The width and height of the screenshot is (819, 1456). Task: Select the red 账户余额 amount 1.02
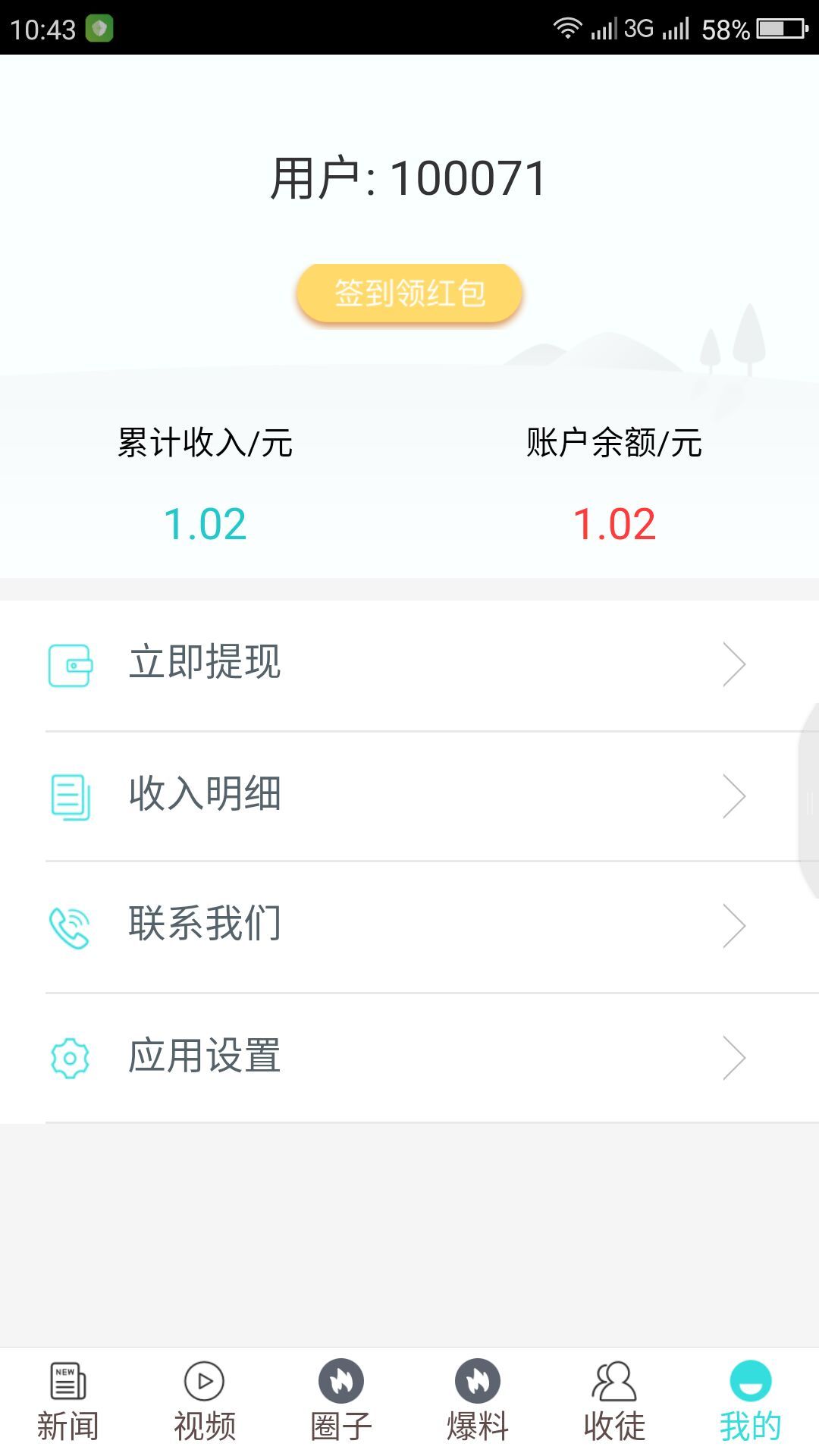click(613, 523)
